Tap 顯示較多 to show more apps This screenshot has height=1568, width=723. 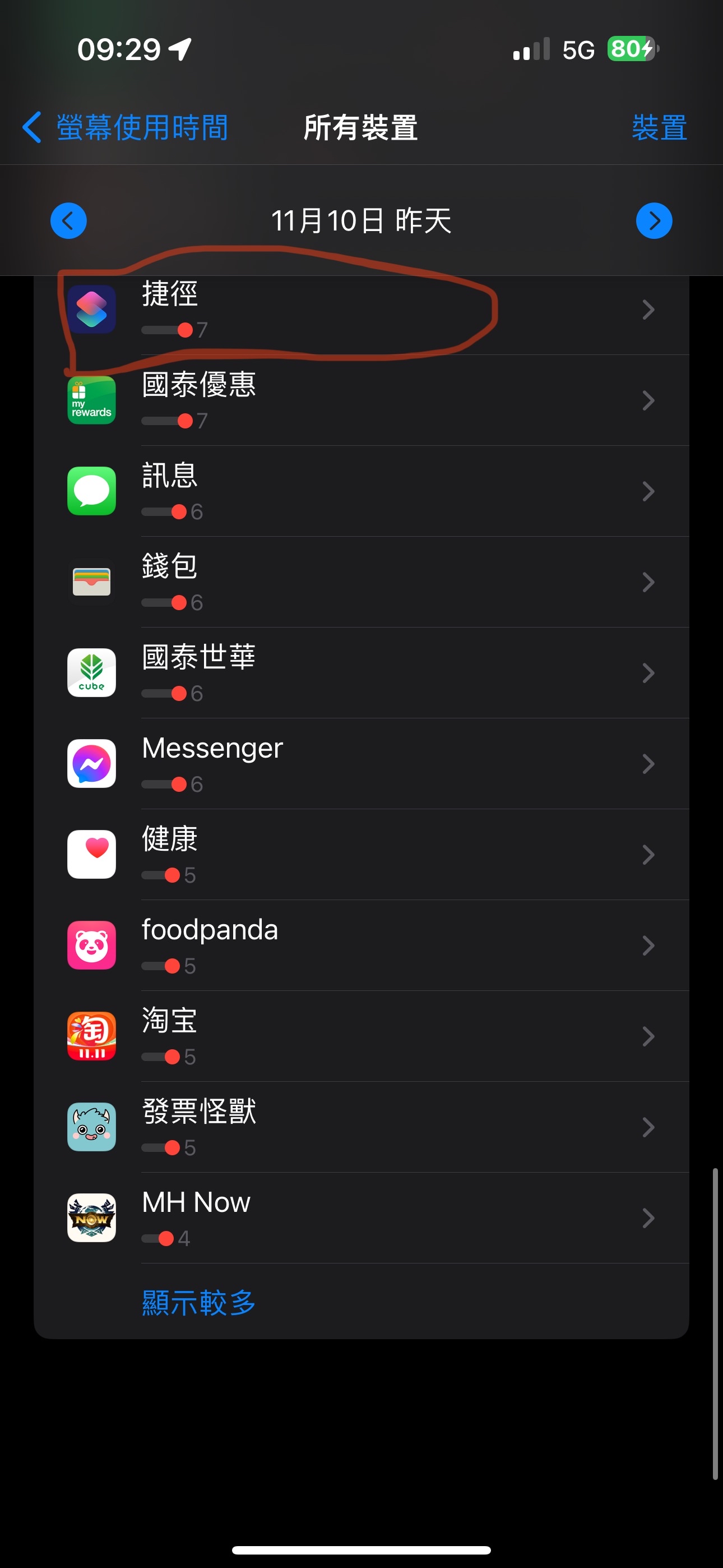(198, 1303)
